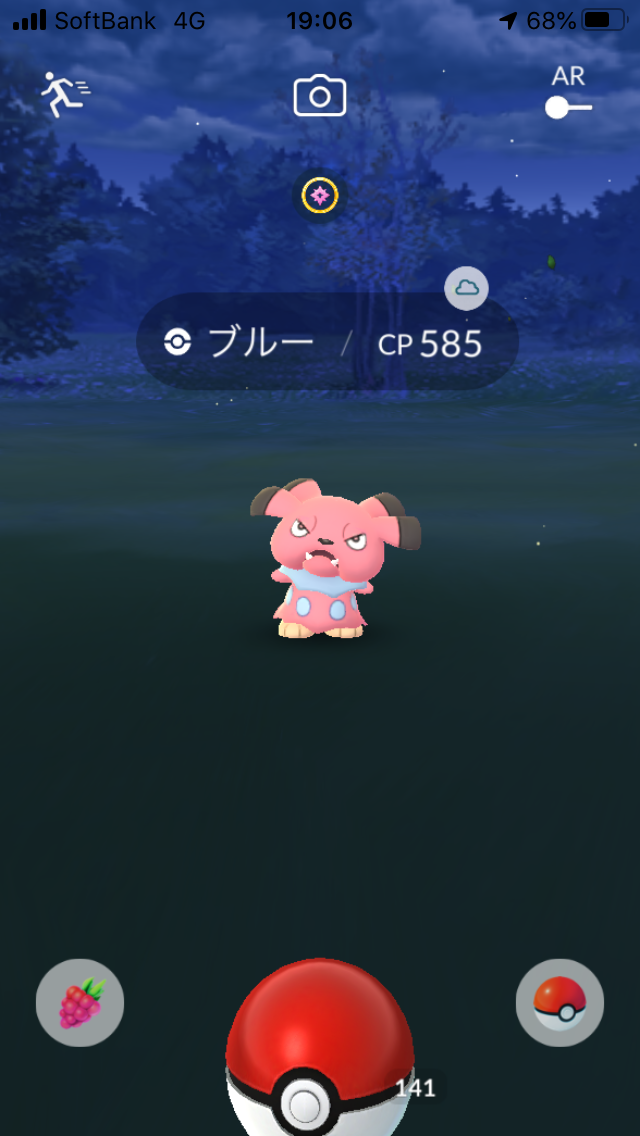
Task: Open the Poké Ball selection menu
Action: pyautogui.click(x=560, y=1002)
